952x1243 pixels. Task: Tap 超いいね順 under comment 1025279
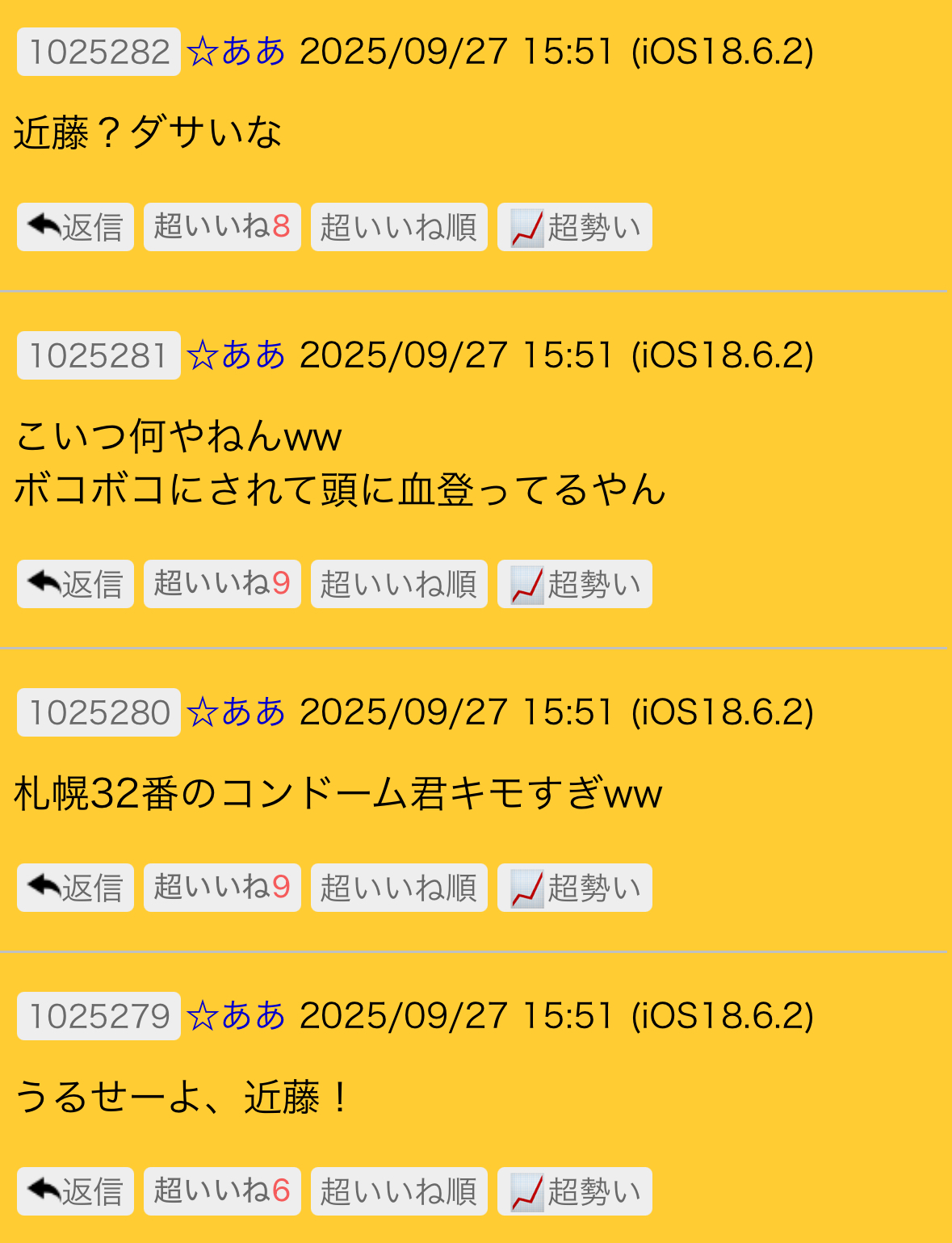(x=399, y=1191)
